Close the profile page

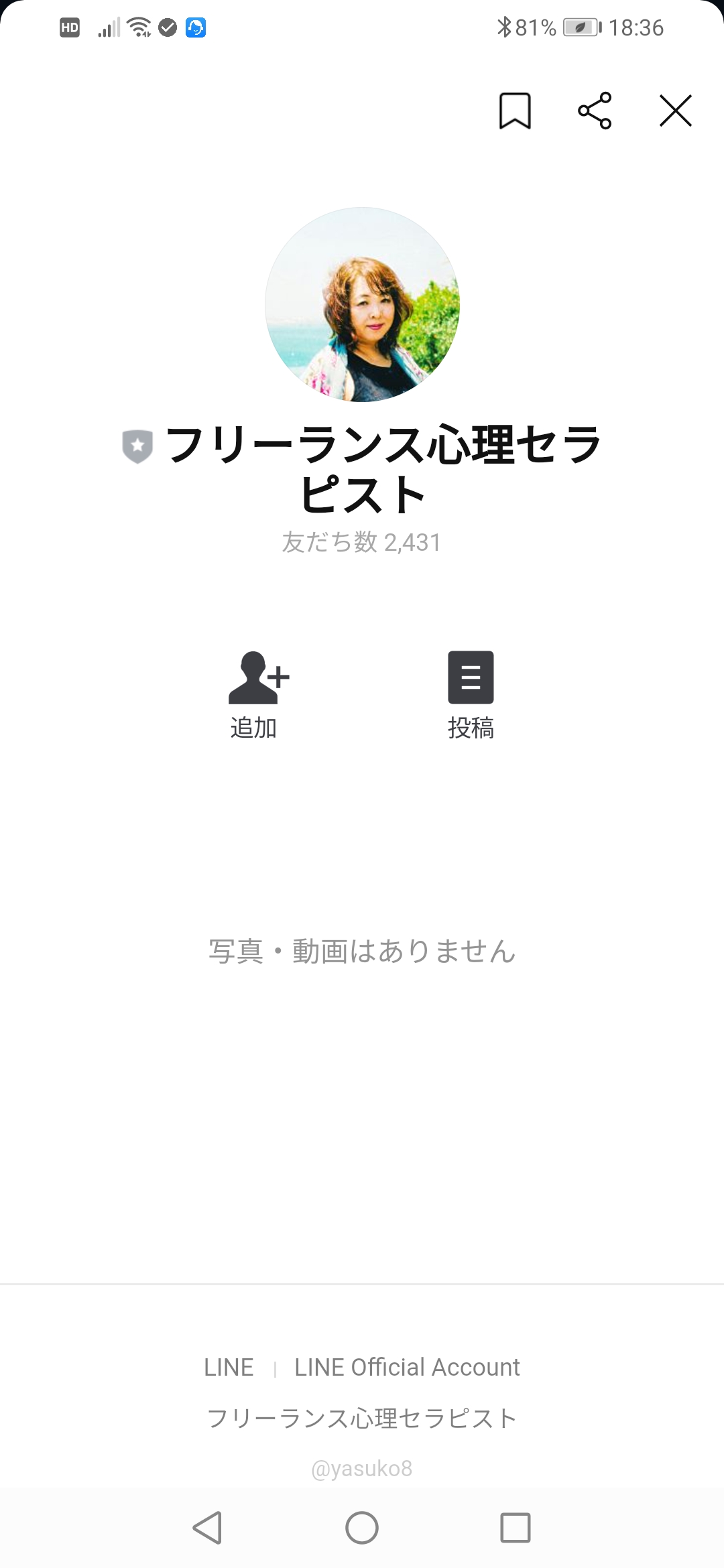[x=675, y=111]
